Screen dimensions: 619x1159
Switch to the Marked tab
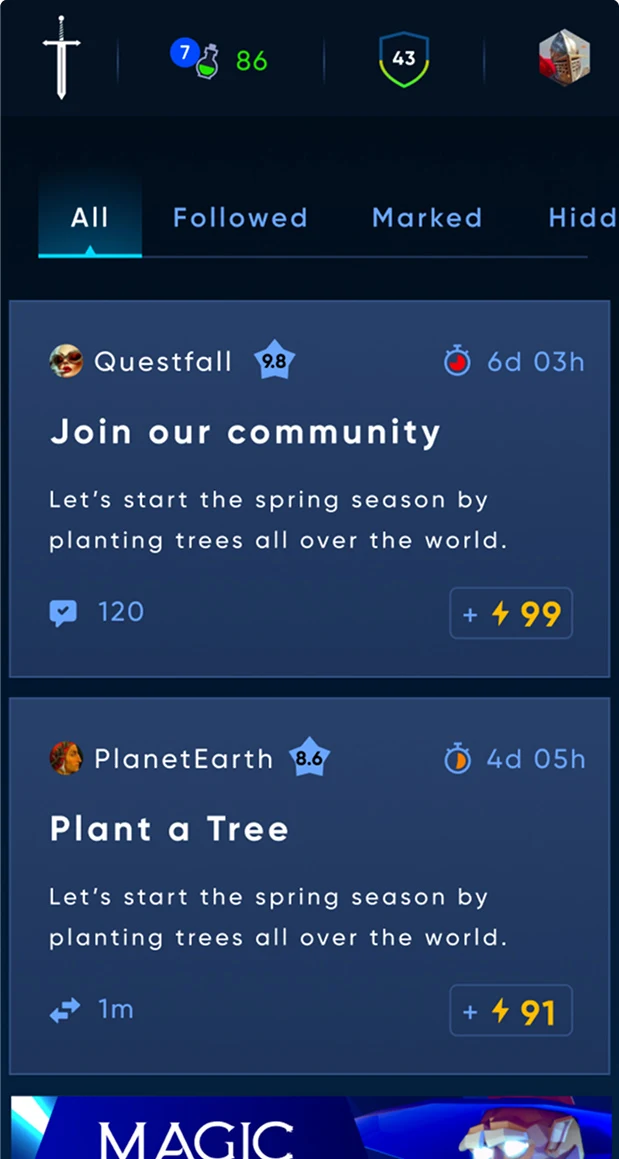click(x=427, y=218)
